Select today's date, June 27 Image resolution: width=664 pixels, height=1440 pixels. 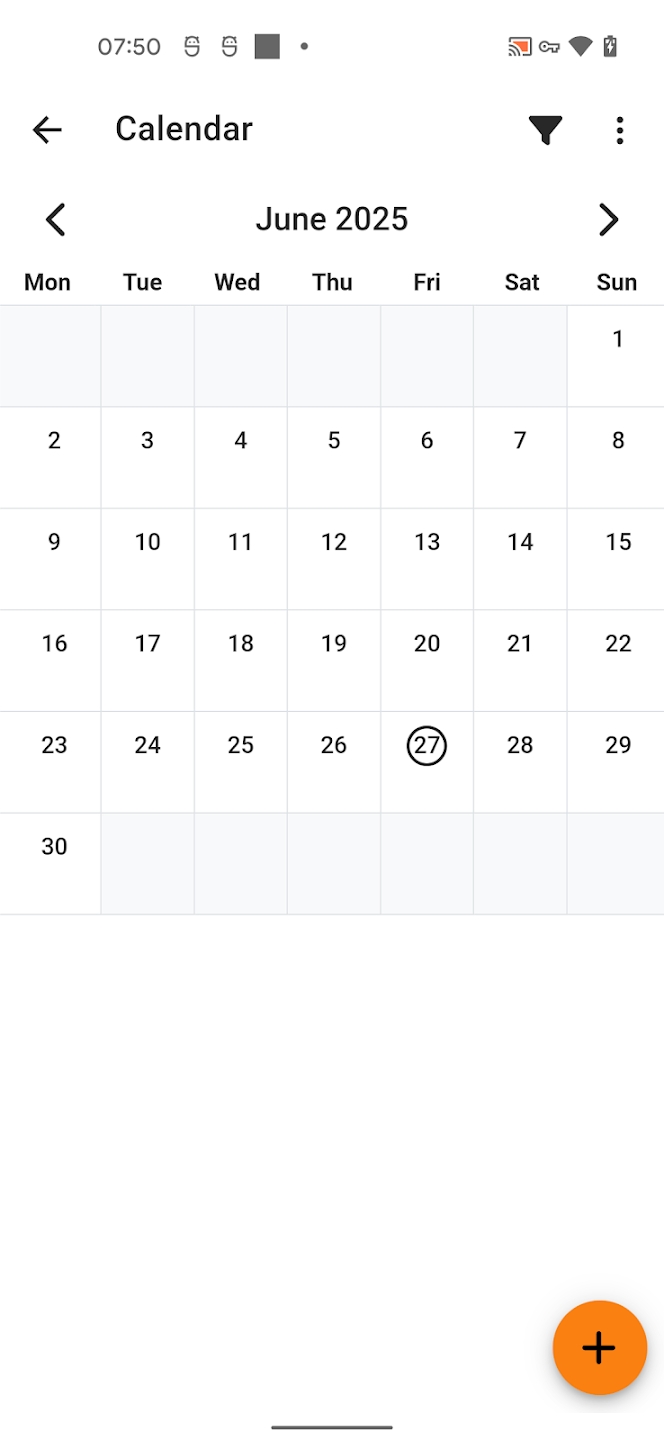click(427, 746)
